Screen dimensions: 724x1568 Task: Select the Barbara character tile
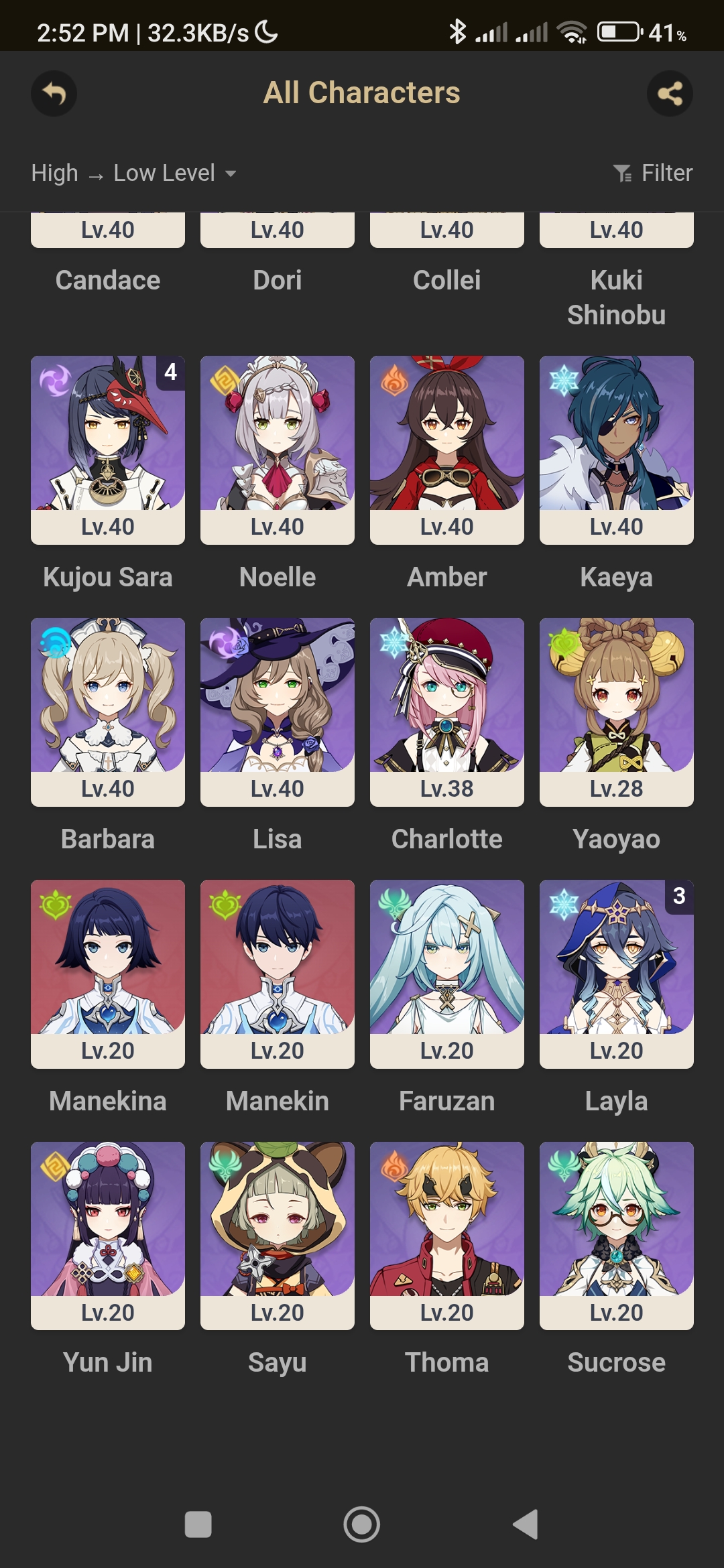108,711
